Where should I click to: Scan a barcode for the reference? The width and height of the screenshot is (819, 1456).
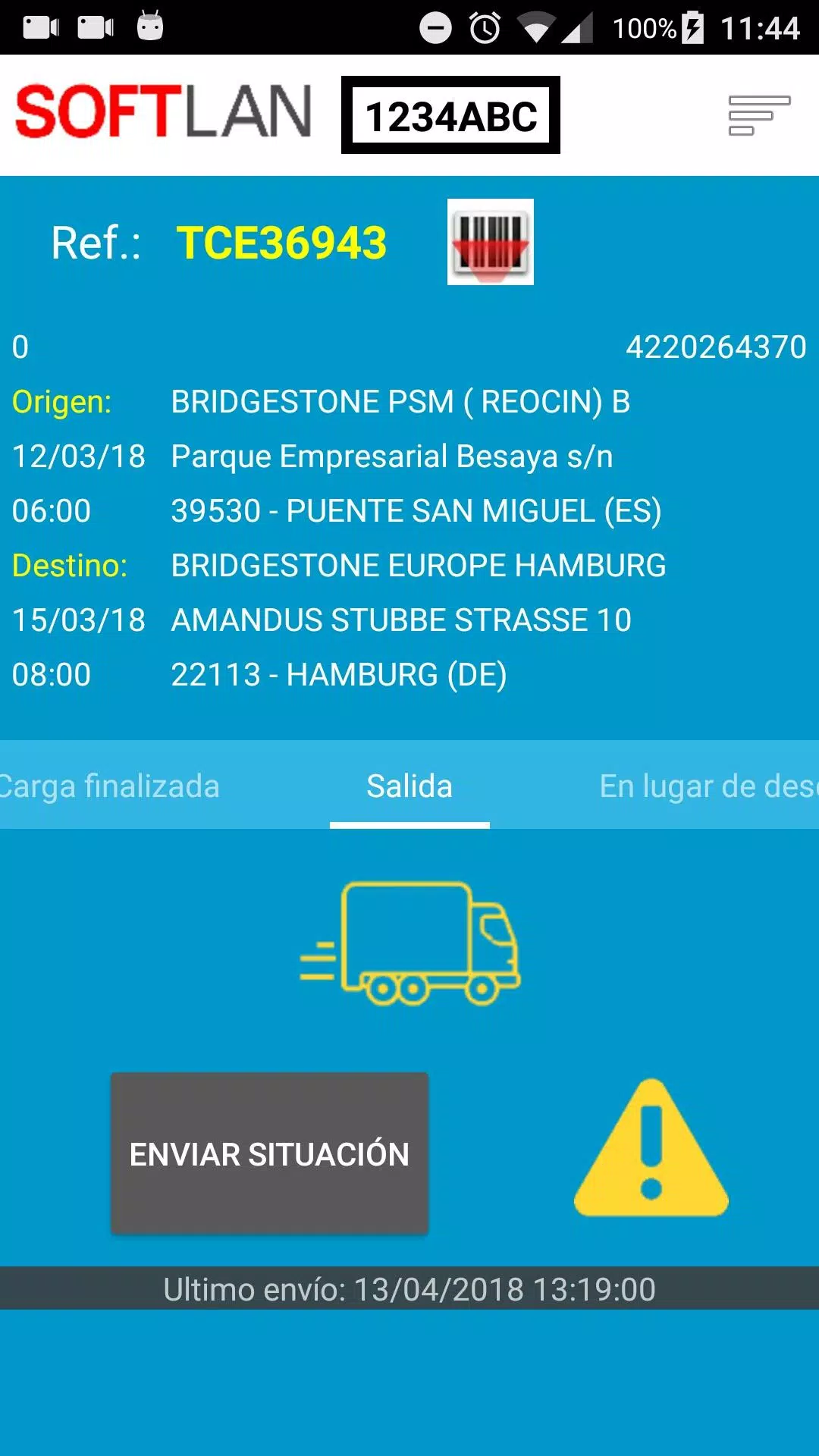click(x=491, y=242)
